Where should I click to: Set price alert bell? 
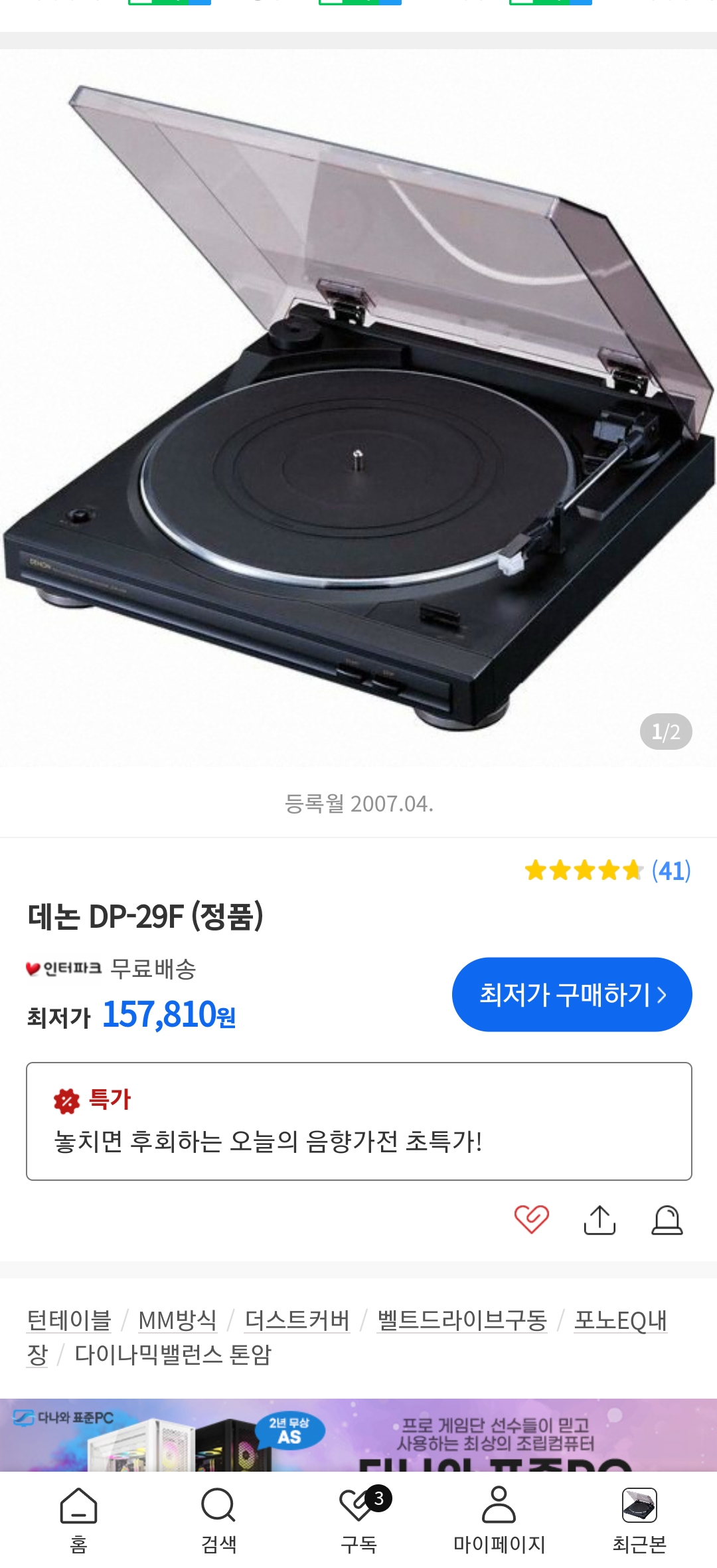tap(667, 1219)
